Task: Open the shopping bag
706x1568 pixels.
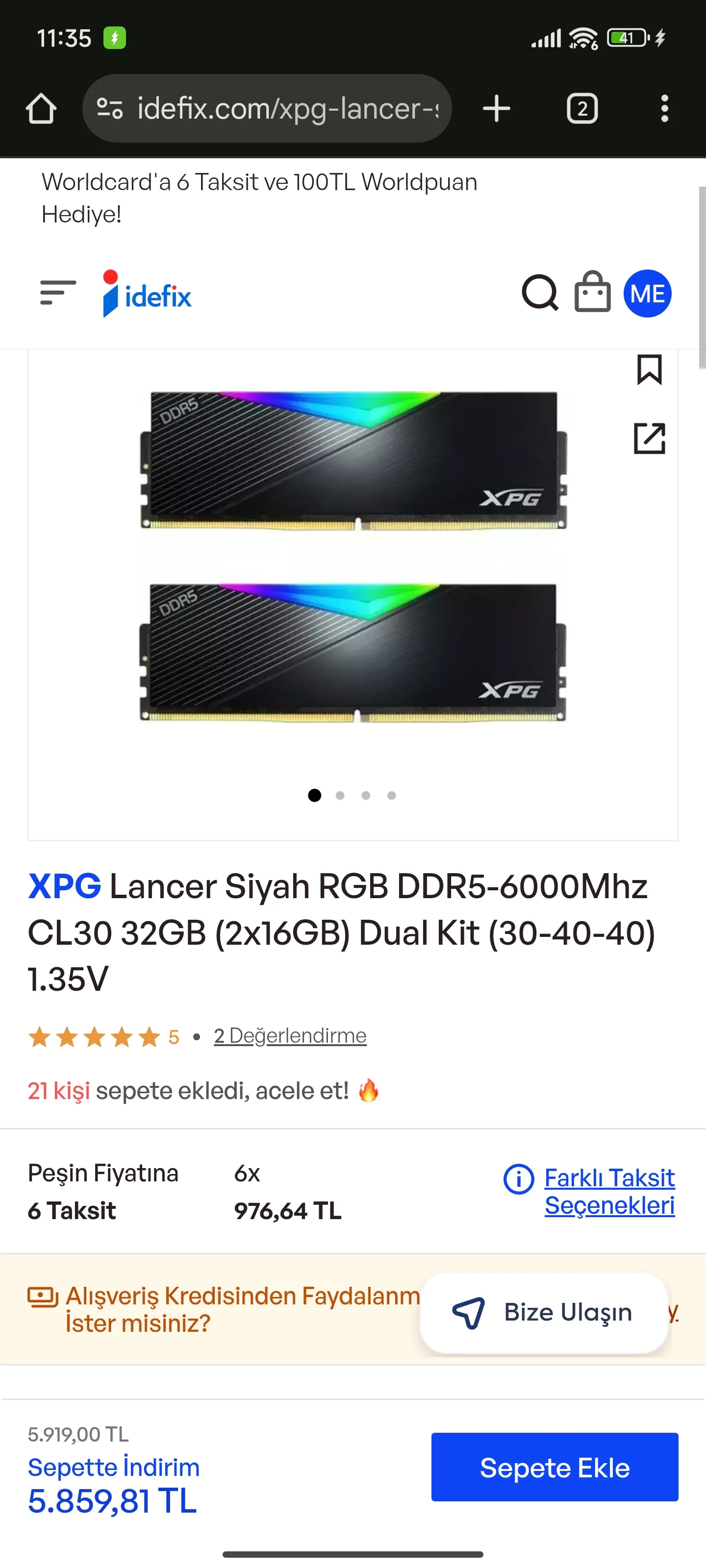Action: [x=592, y=293]
